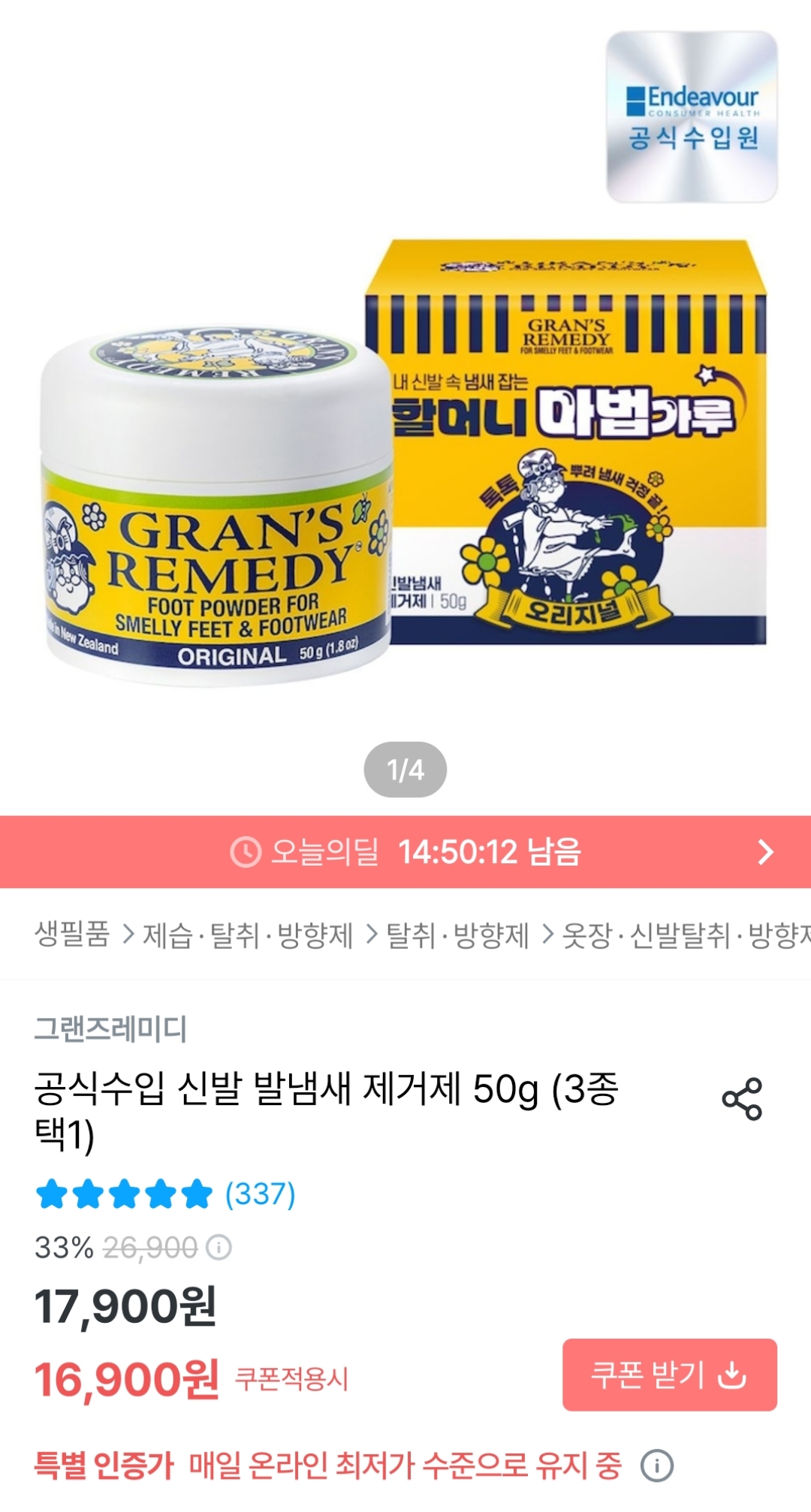Share this product

(x=742, y=1099)
